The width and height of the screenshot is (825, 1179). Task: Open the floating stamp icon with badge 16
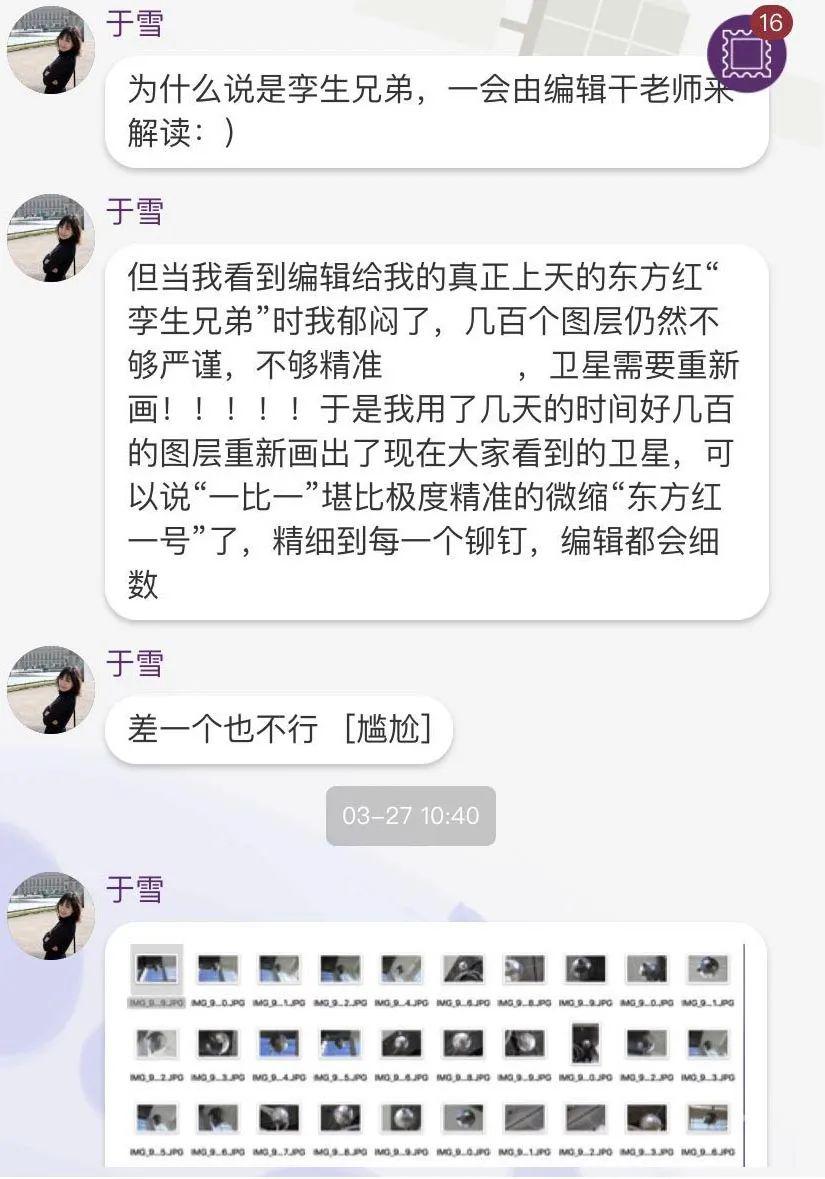tap(747, 54)
